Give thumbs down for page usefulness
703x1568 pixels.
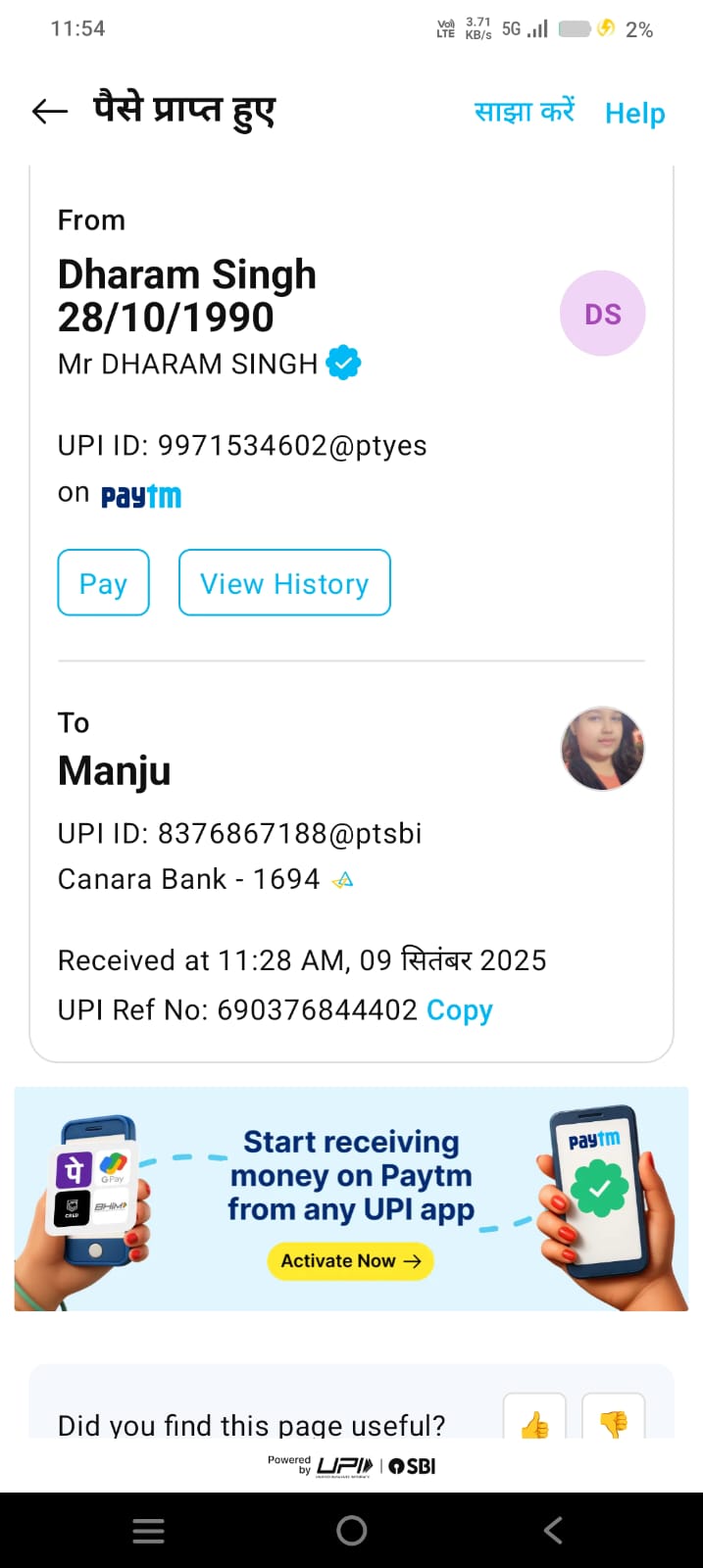tap(613, 1419)
